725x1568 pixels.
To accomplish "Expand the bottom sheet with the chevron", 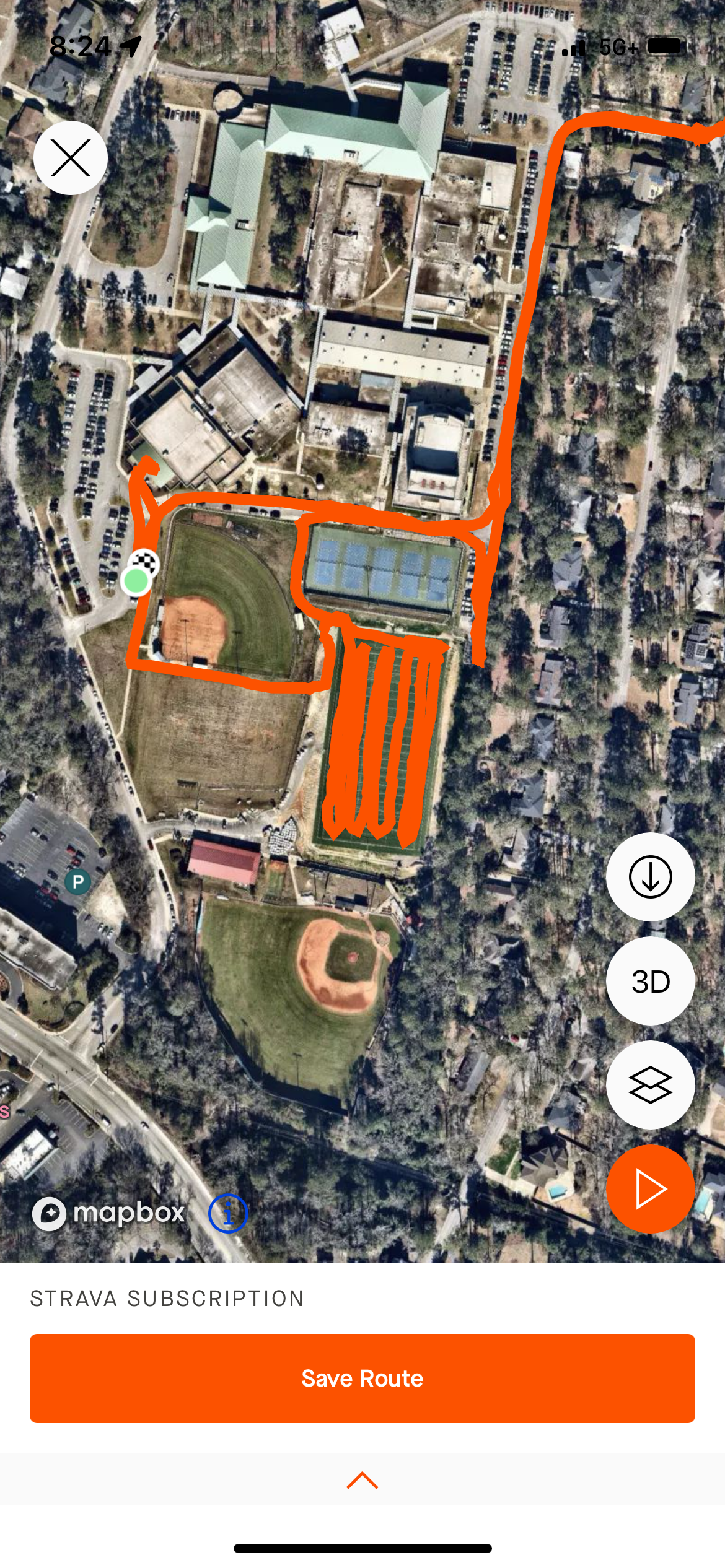I will click(362, 1480).
